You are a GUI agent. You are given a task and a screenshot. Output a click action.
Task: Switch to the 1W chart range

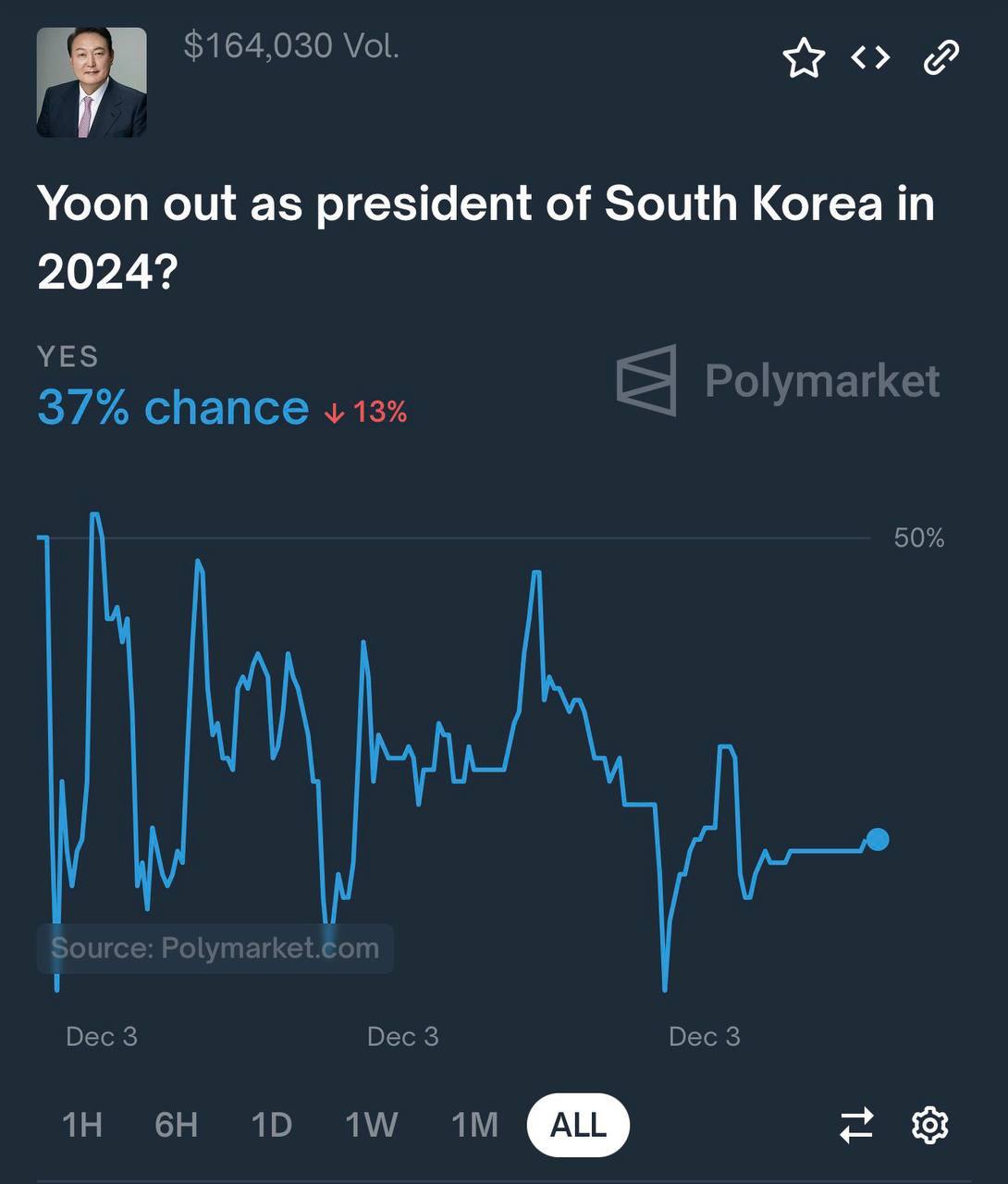click(371, 1125)
